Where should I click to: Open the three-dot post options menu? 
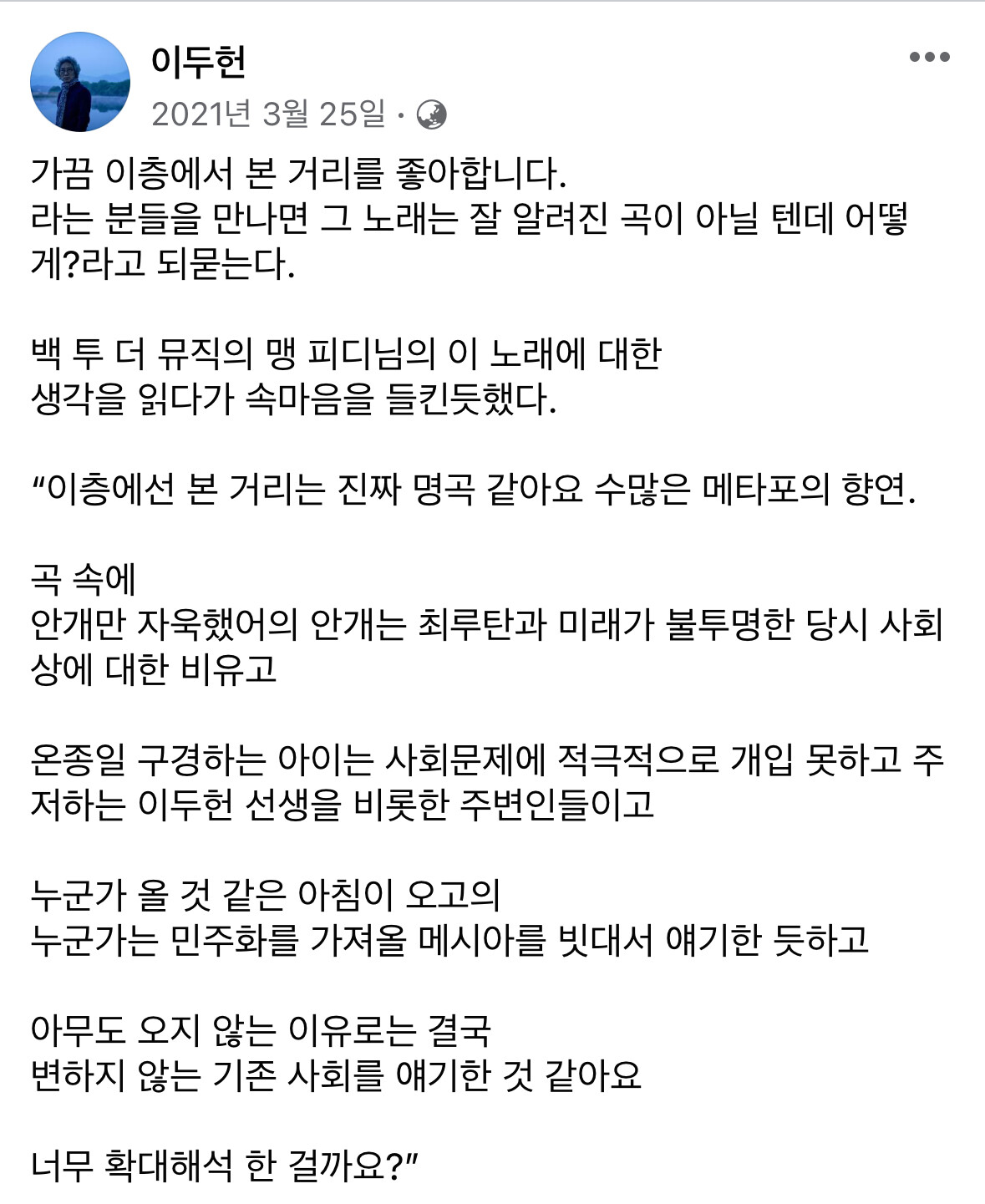930,58
